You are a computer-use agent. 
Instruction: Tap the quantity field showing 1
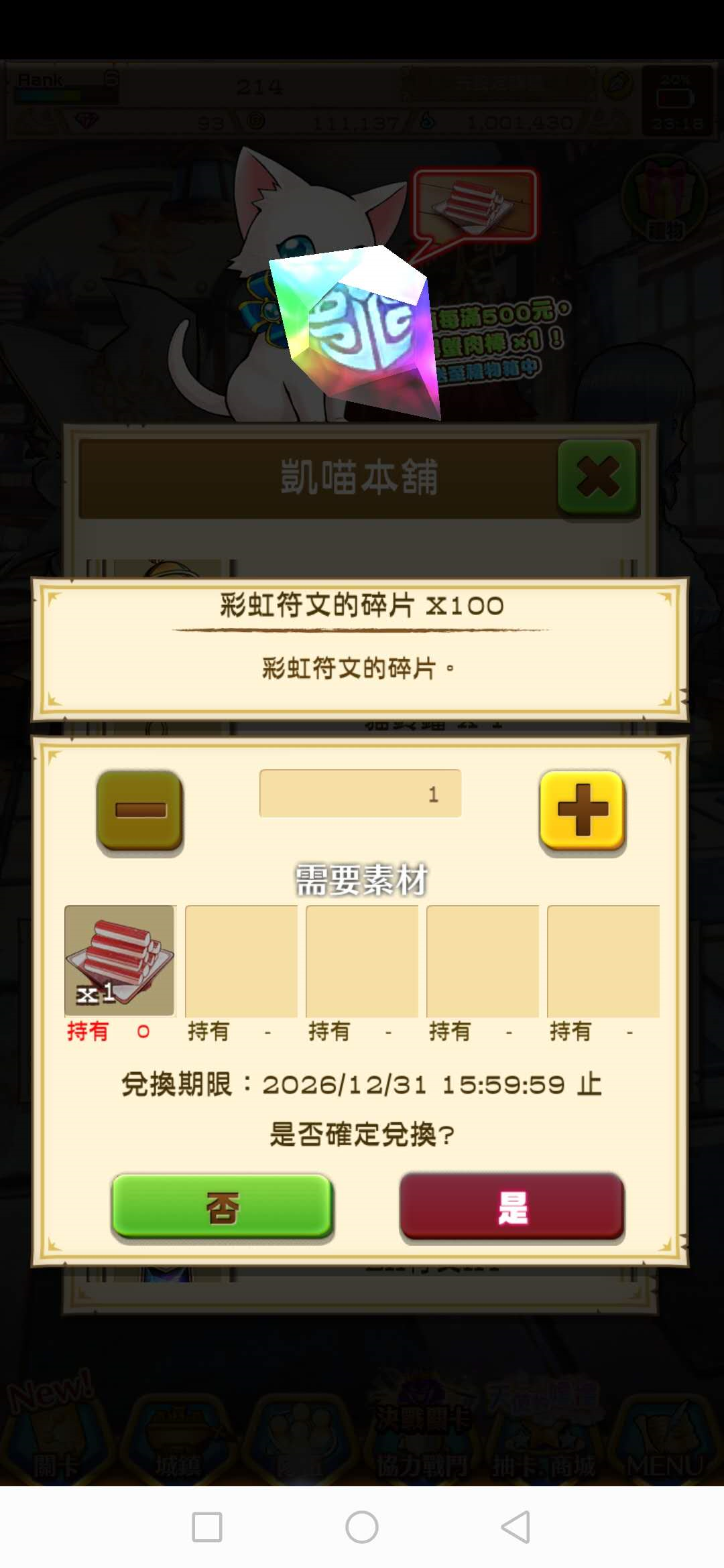click(x=360, y=794)
